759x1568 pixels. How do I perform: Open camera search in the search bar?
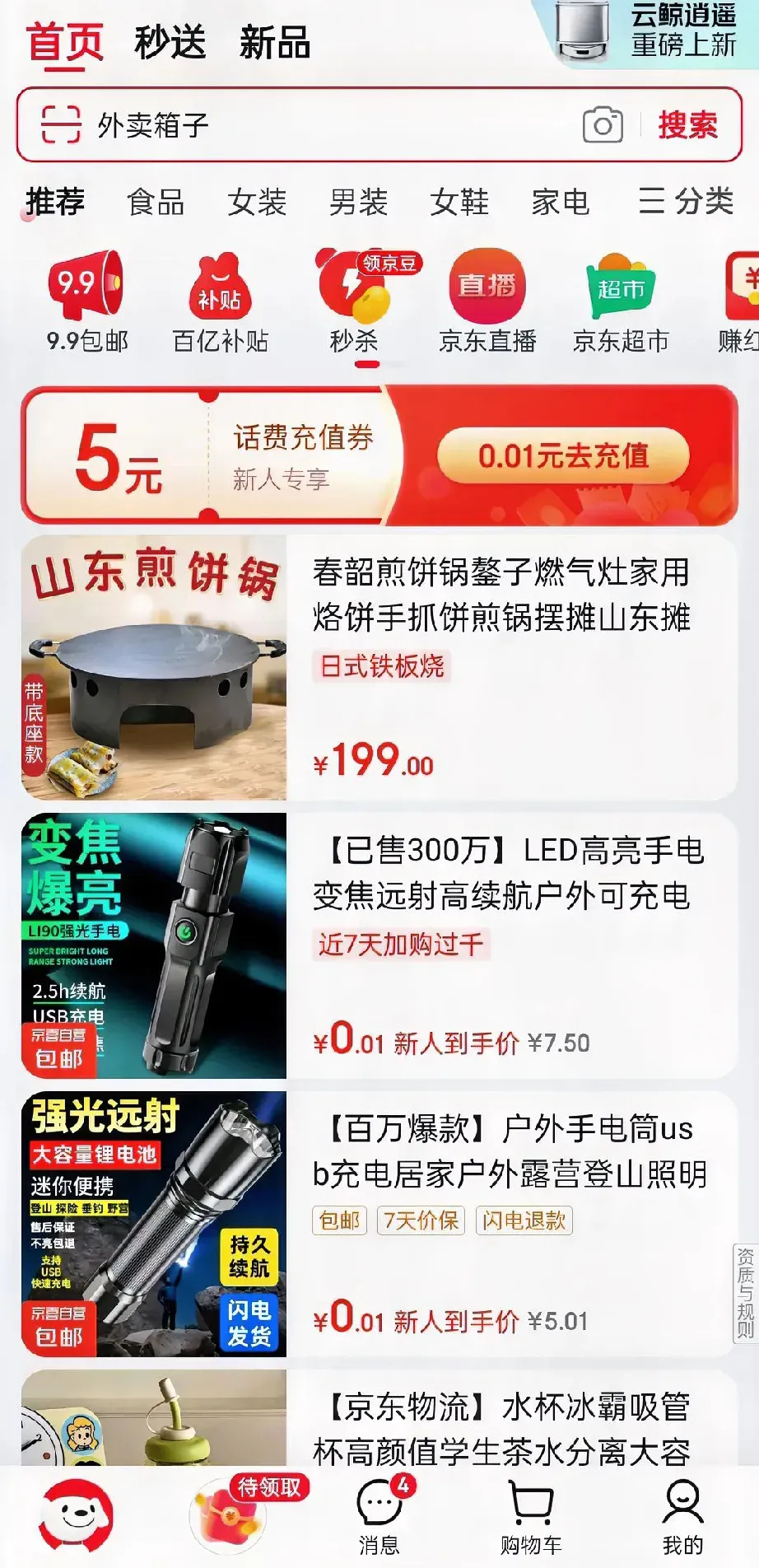[x=603, y=125]
